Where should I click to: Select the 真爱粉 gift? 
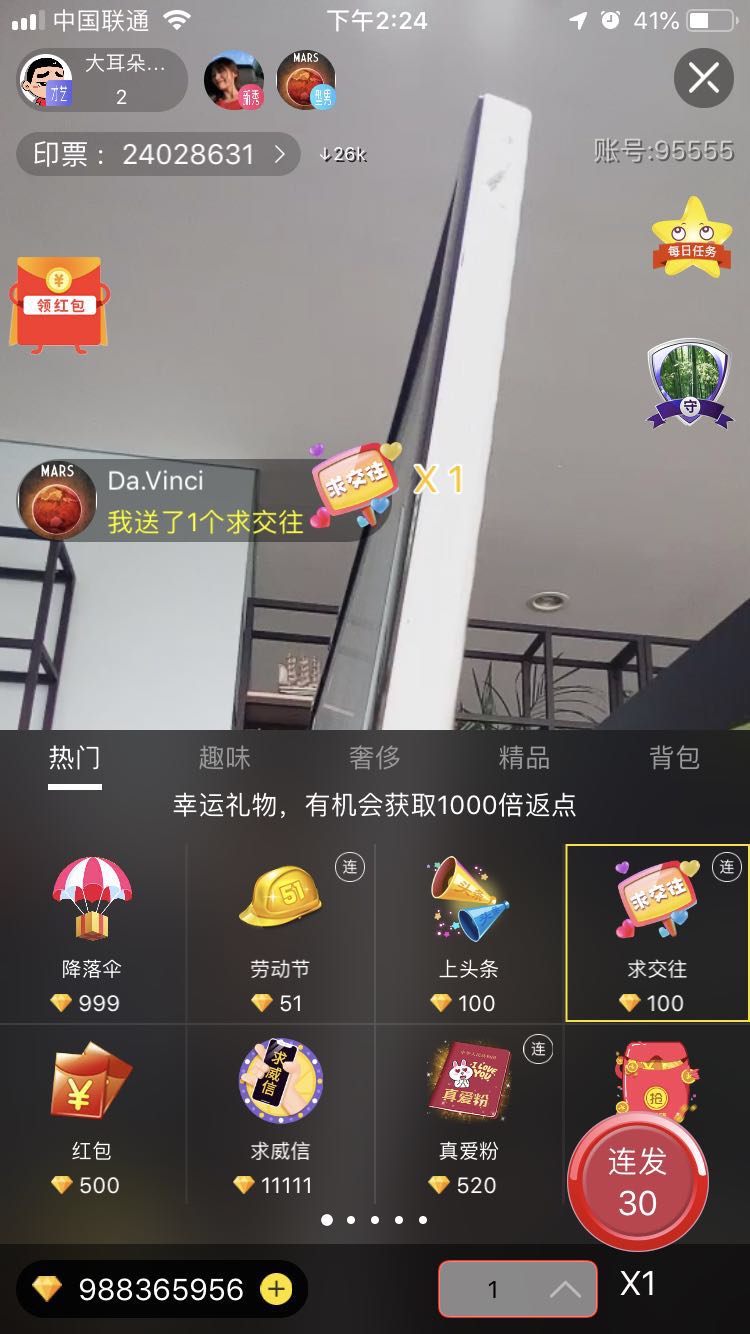[468, 1115]
